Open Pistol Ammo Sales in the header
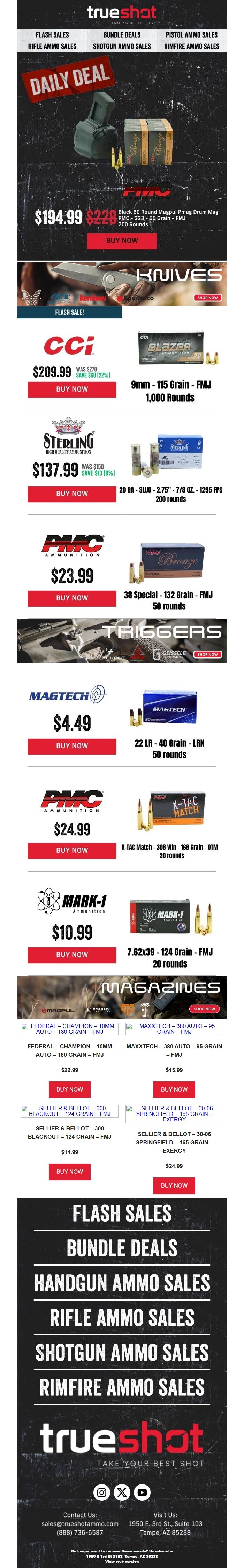This screenshot has height=1568, width=244. pyautogui.click(x=192, y=35)
